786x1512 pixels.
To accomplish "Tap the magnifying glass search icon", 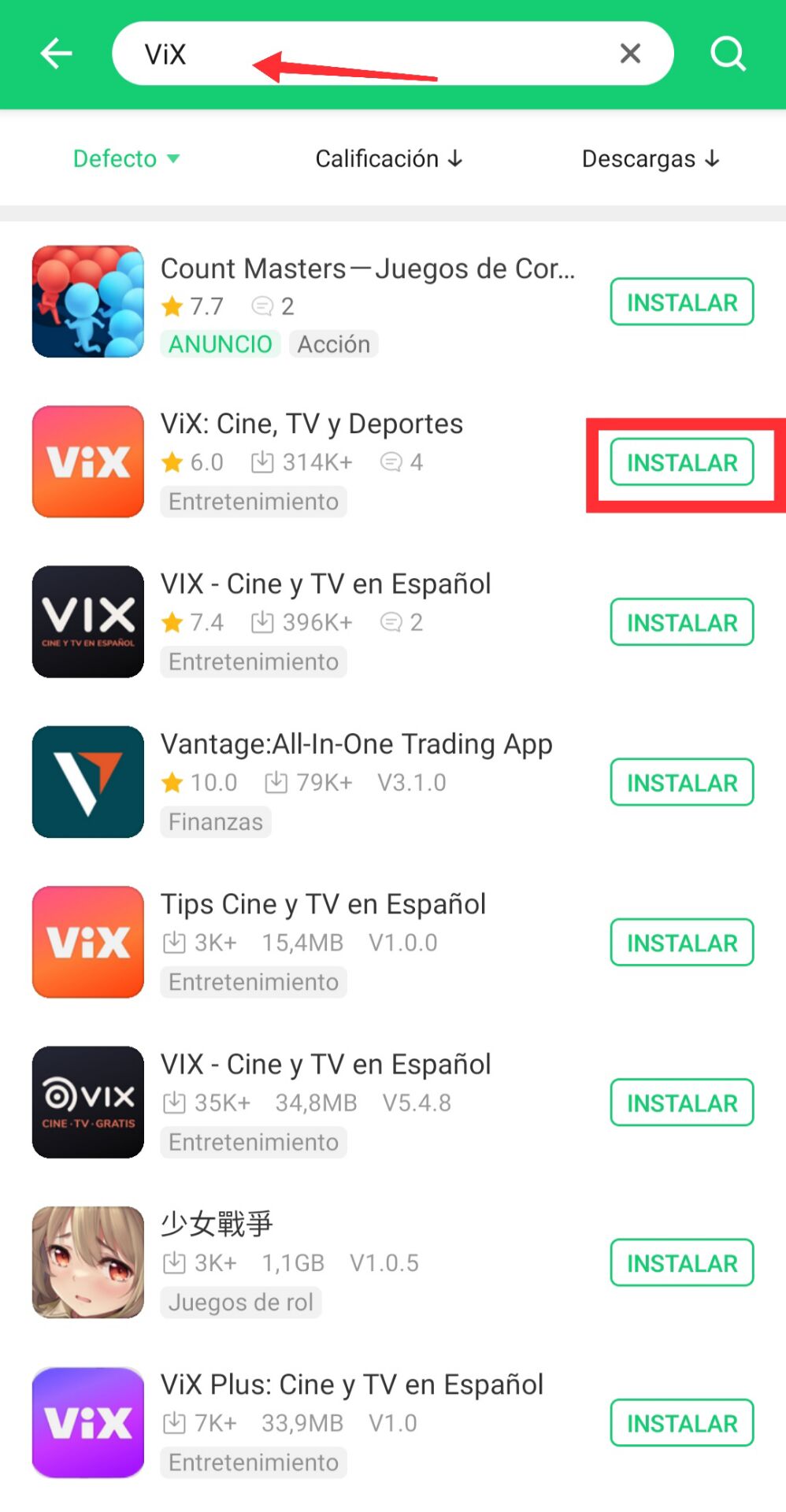I will [x=728, y=54].
